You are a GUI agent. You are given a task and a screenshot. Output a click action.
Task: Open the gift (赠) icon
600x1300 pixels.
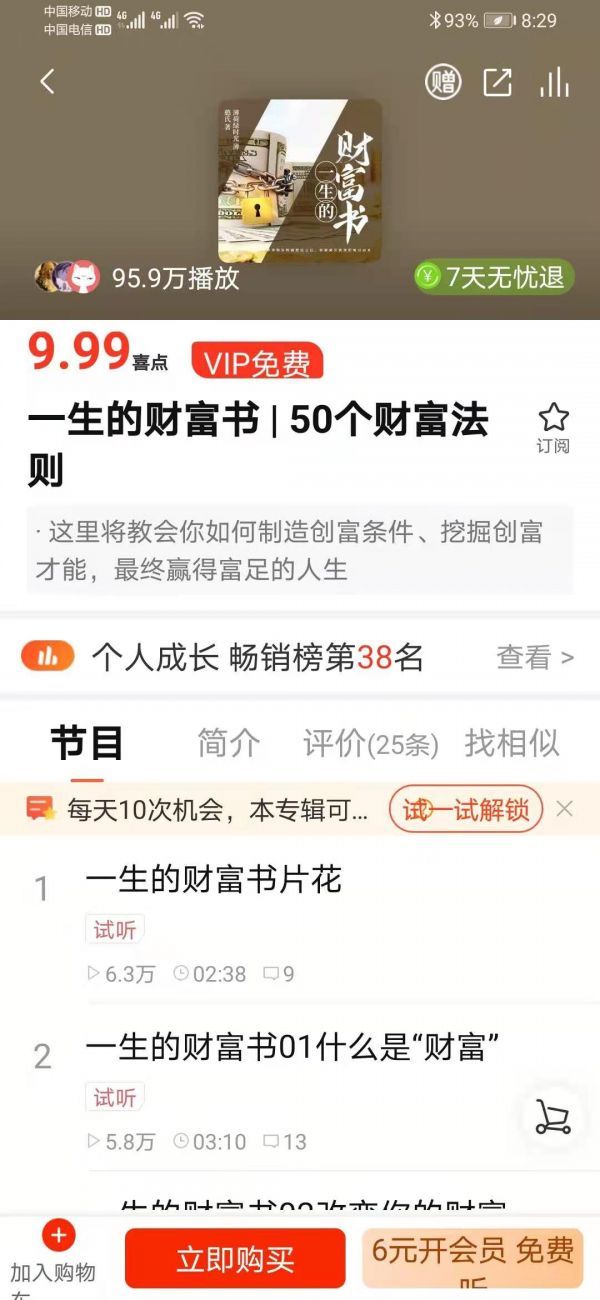pyautogui.click(x=443, y=82)
